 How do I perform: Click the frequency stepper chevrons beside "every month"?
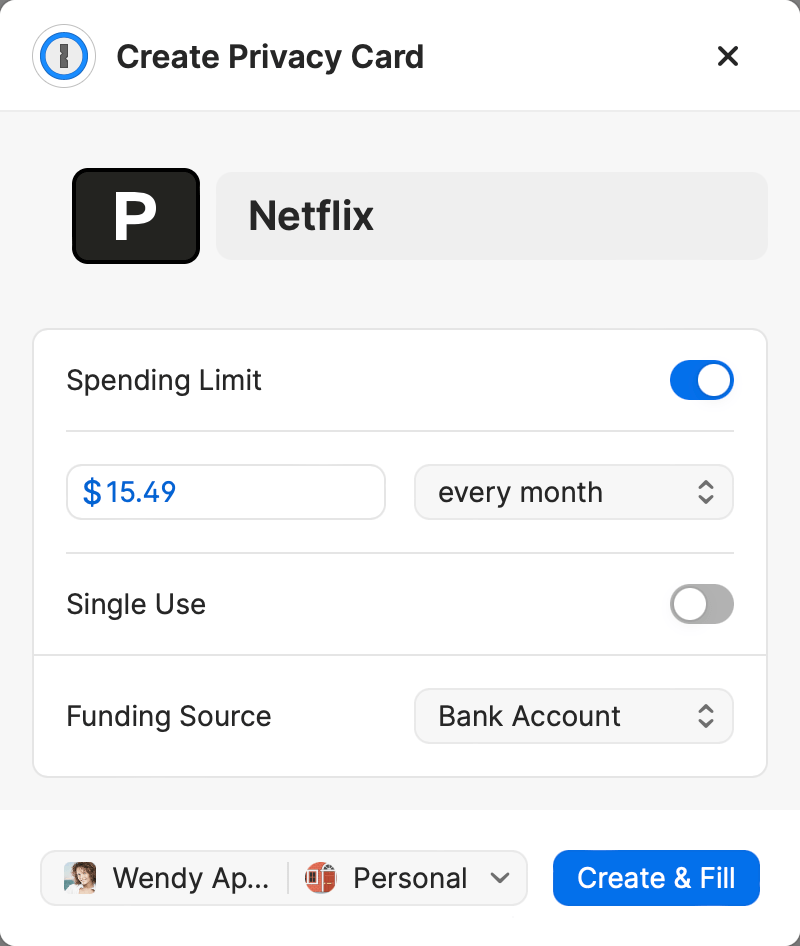coord(707,492)
